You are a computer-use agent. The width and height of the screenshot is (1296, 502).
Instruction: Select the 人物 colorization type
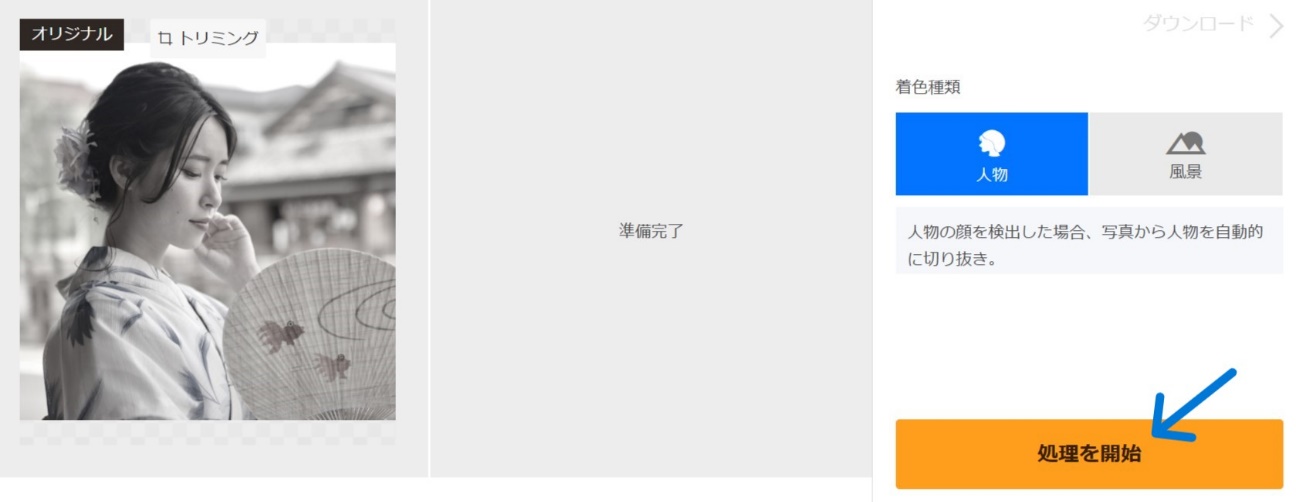point(991,154)
